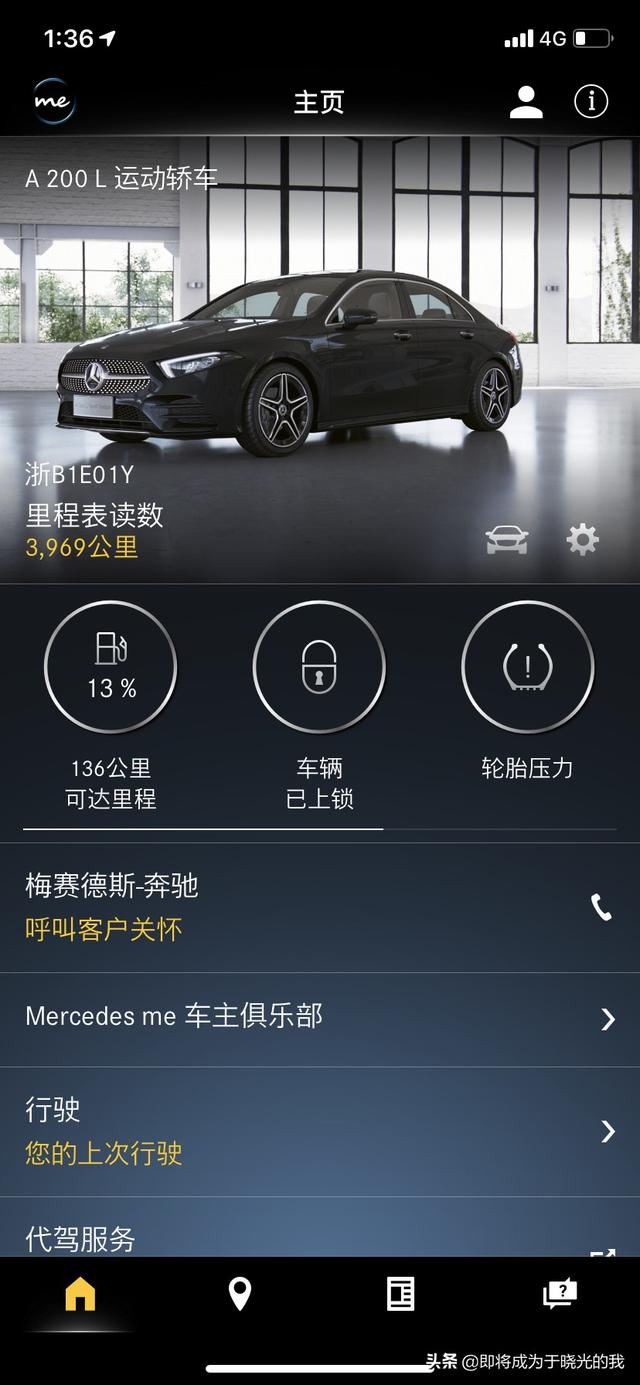Switch to the news article tab
The height and width of the screenshot is (1385, 640).
click(x=400, y=1294)
